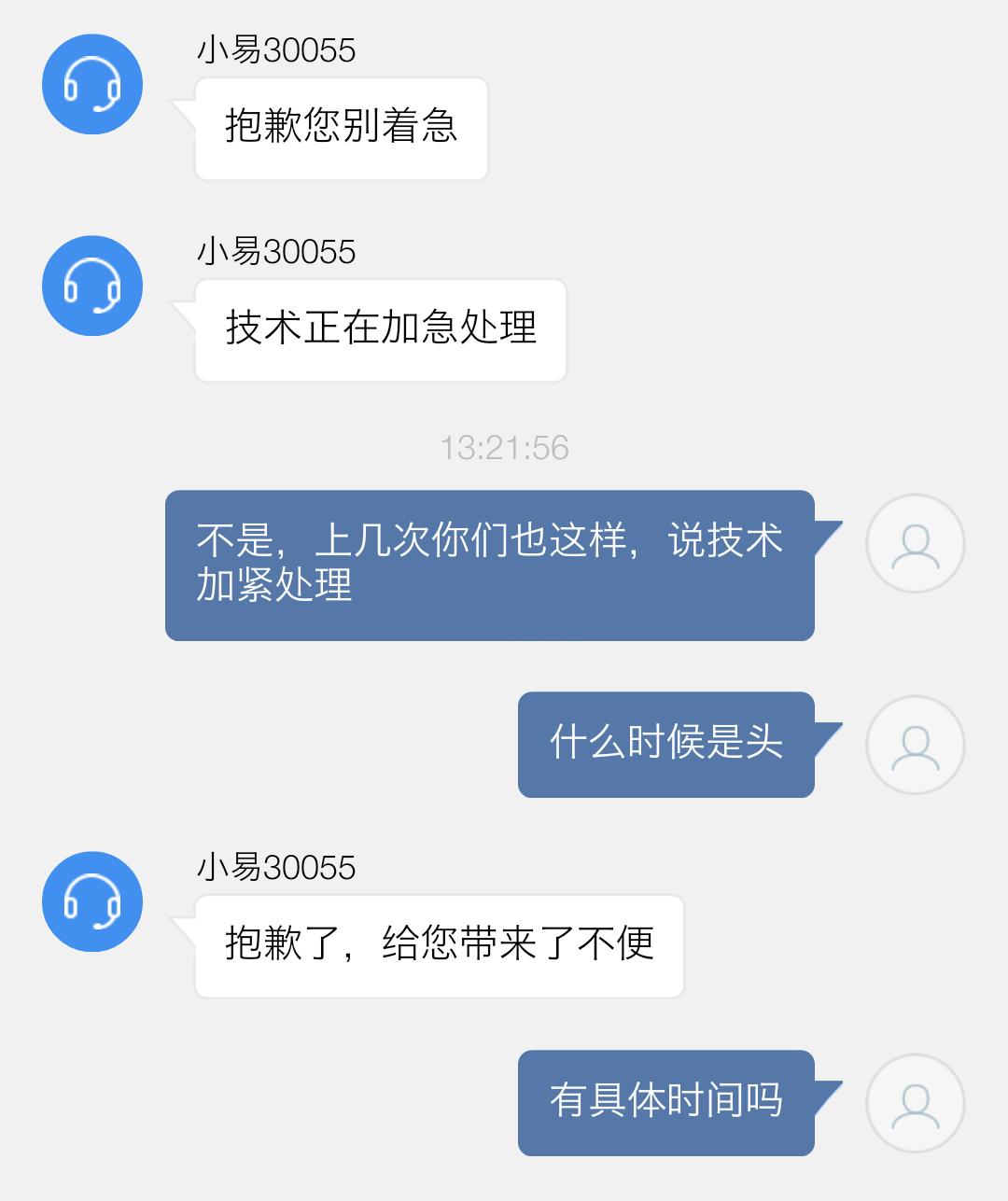The image size is (1008, 1201).
Task: Click the user avatar next to 什么时候是头
Action: 915,745
